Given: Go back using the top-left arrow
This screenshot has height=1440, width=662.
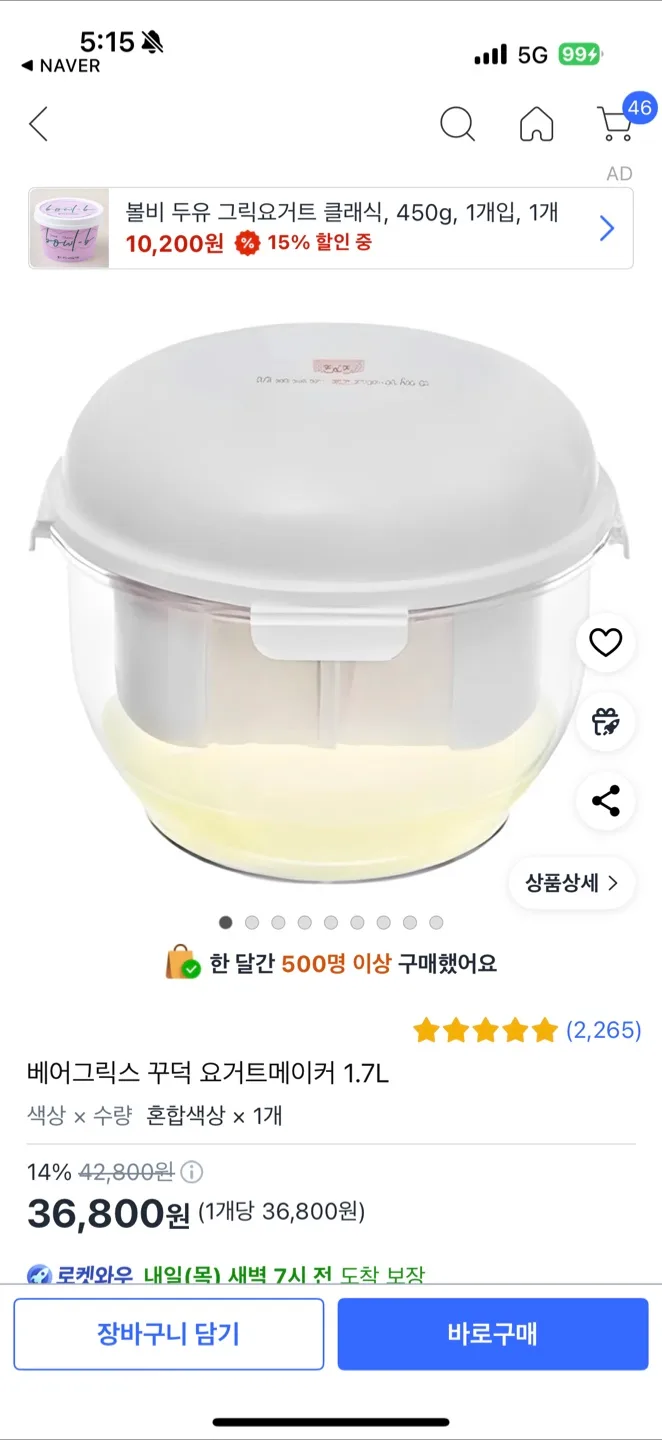Looking at the screenshot, I should point(38,125).
